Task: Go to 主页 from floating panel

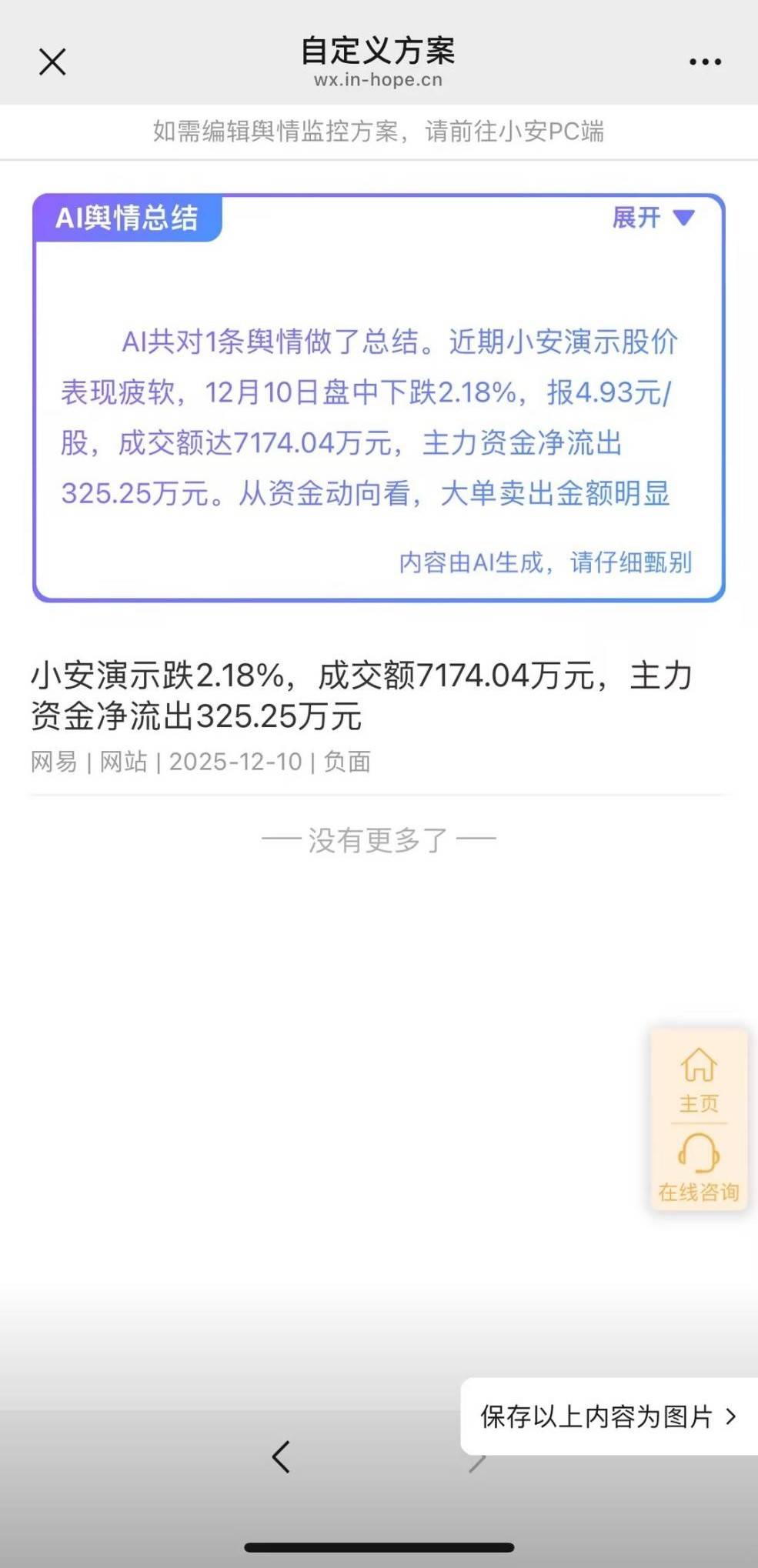Action: click(x=699, y=1080)
